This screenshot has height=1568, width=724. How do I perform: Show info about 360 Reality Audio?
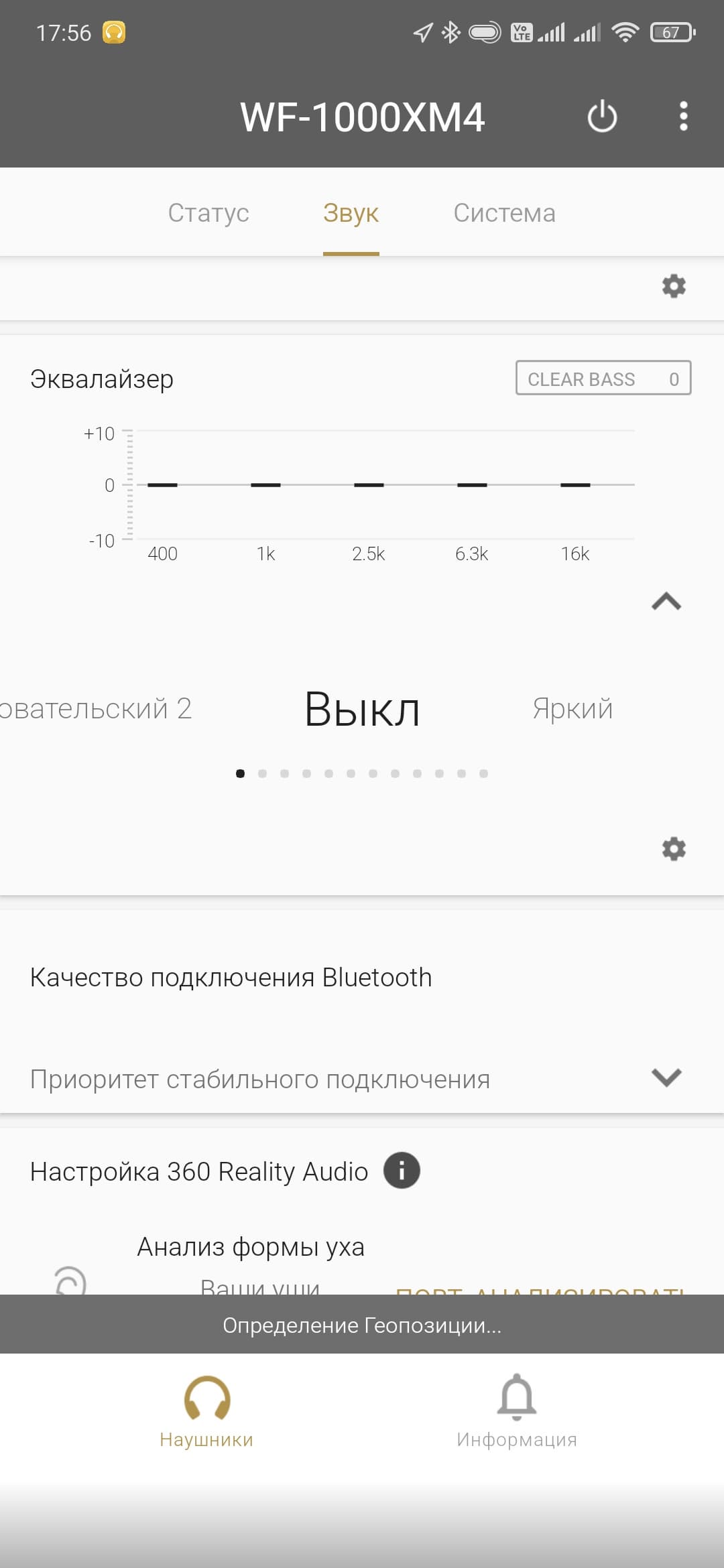pyautogui.click(x=402, y=1171)
